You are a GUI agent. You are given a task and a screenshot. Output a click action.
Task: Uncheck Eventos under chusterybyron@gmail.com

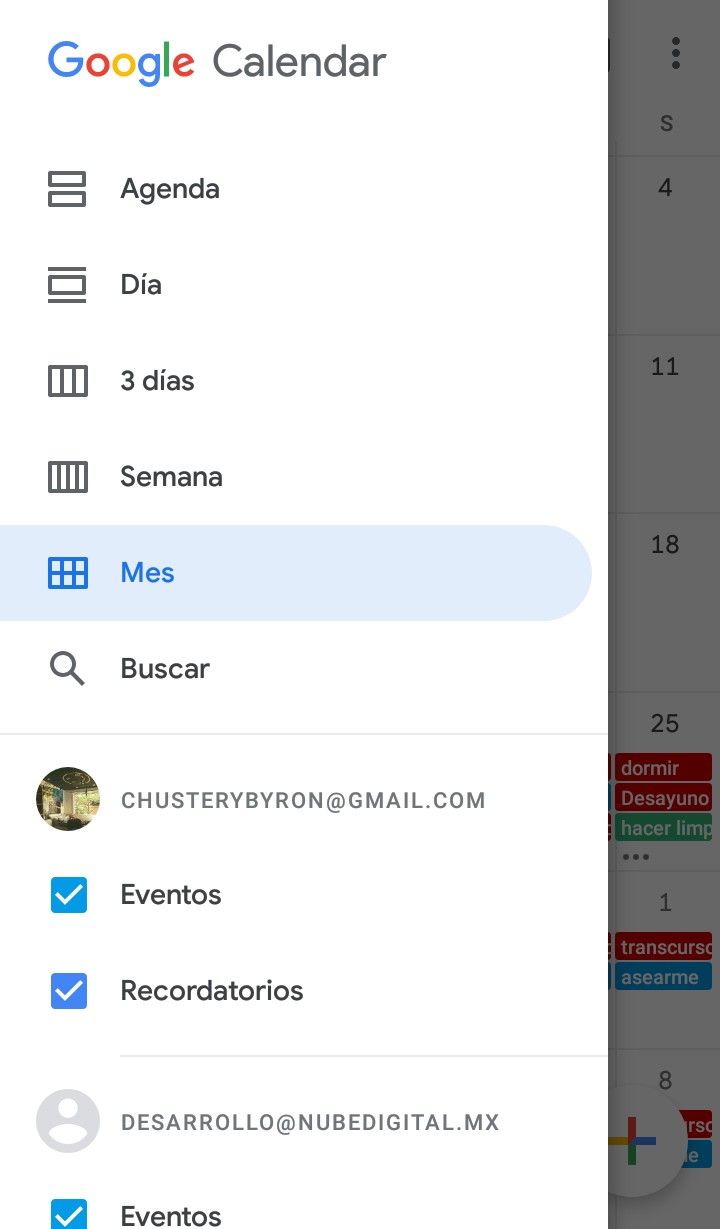[69, 895]
